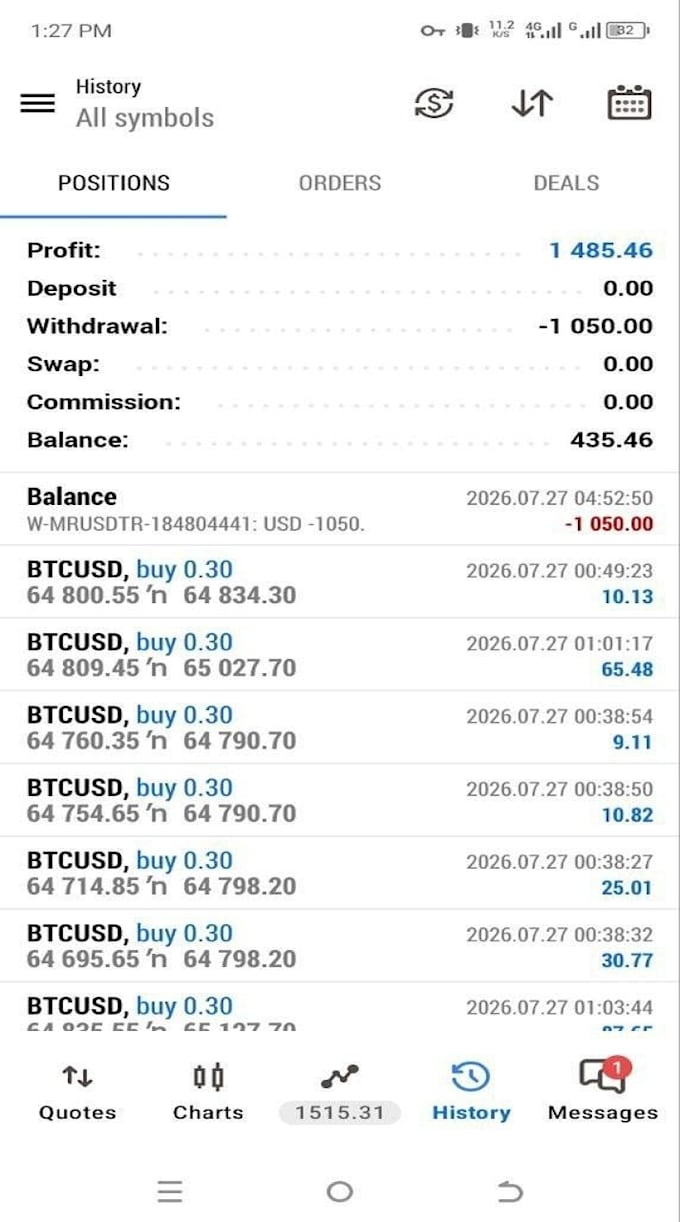Go to the Charts tab
The height and width of the screenshot is (1222, 680).
click(208, 1091)
